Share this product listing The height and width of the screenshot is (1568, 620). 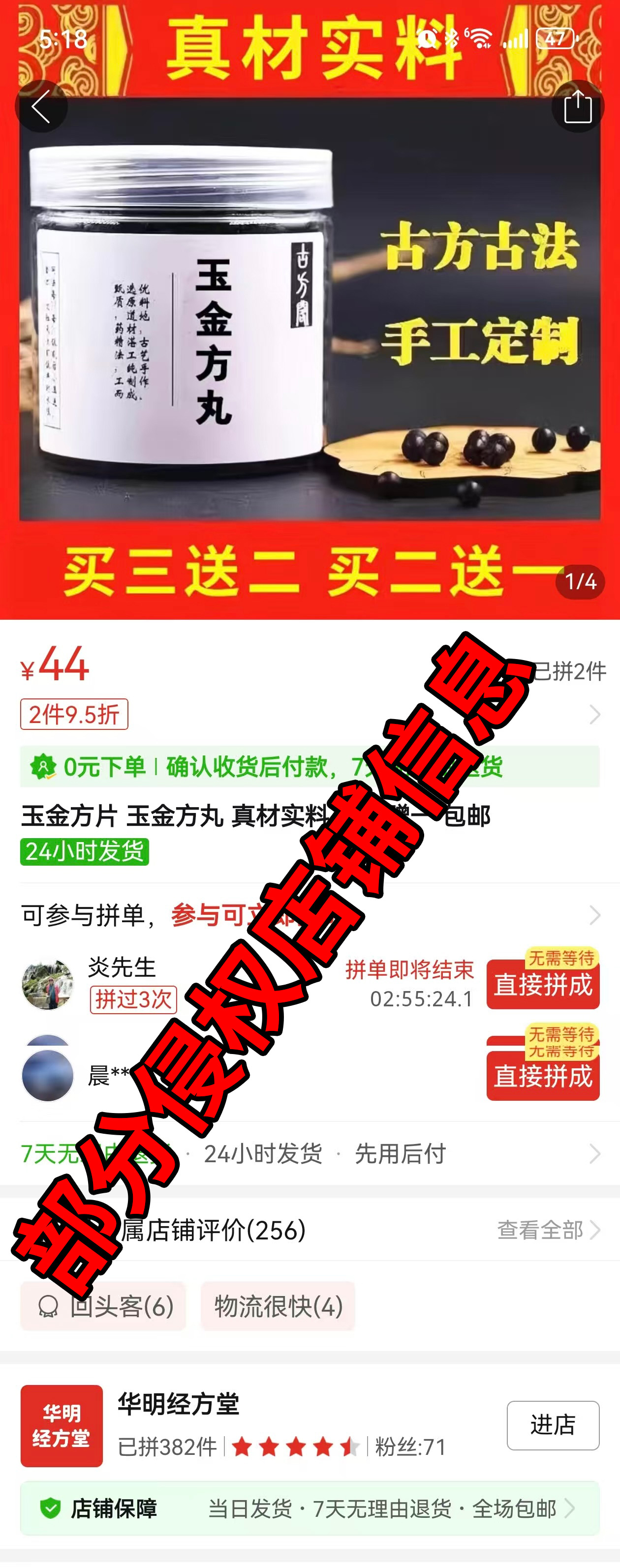(577, 107)
